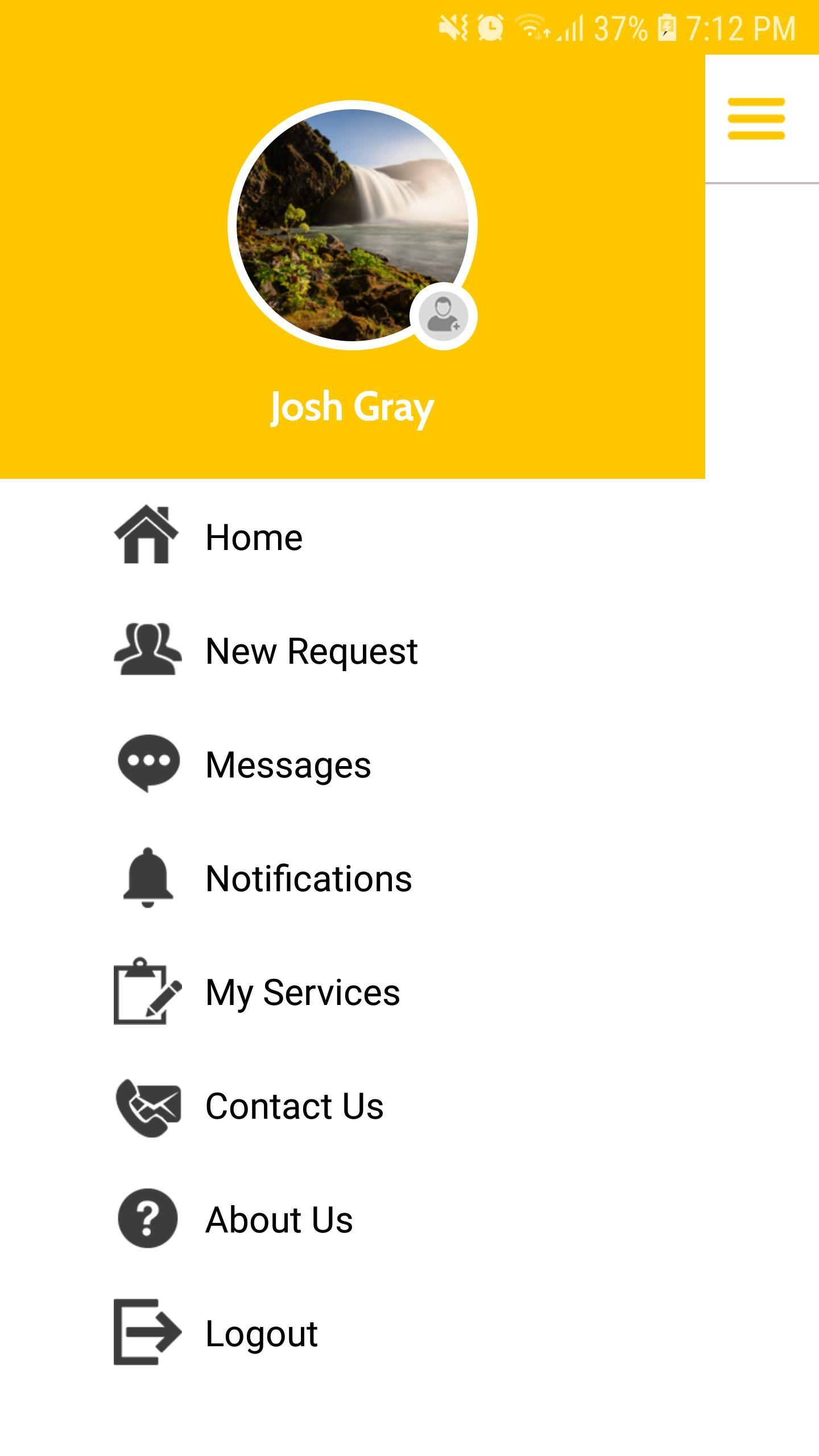Click the Contact Us link
This screenshot has height=1456, width=819.
(295, 1105)
